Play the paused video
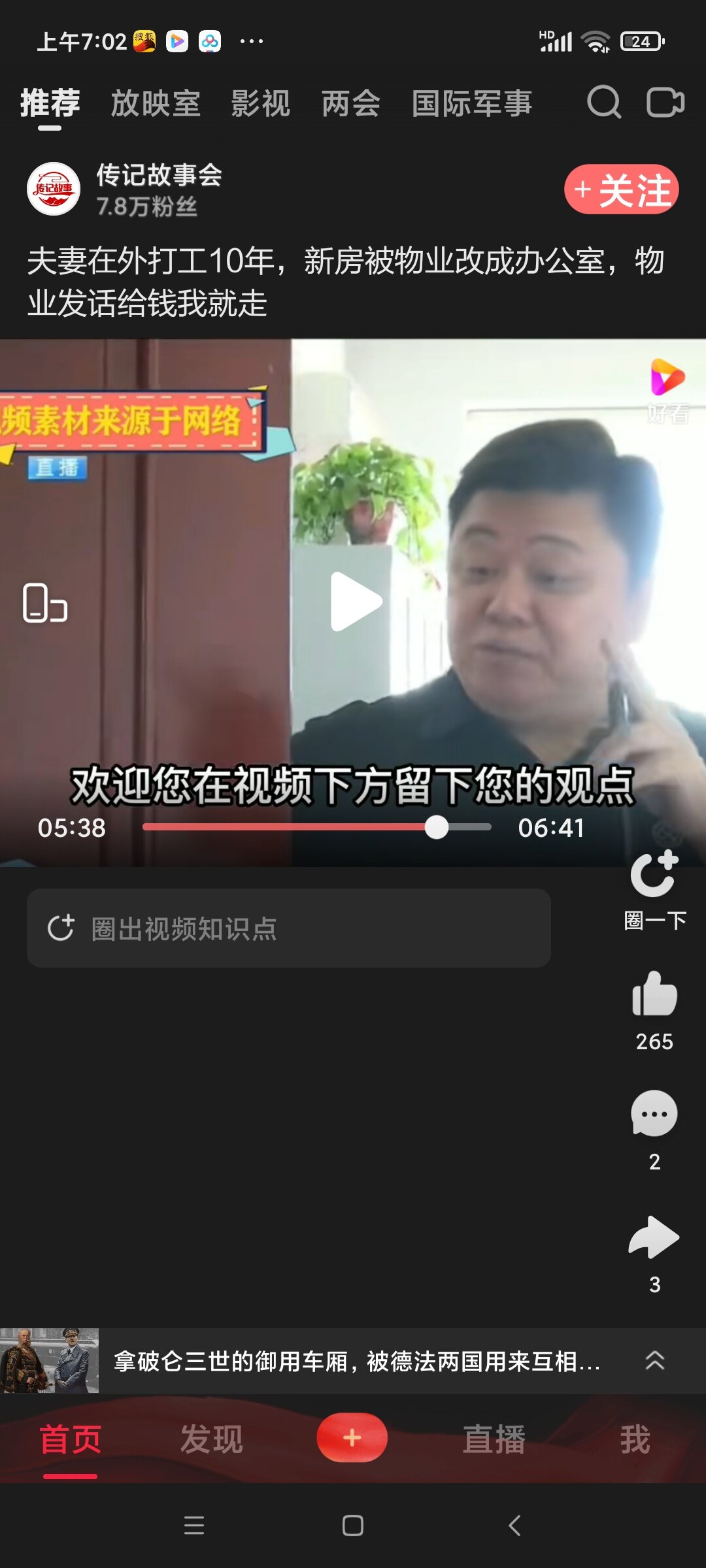This screenshot has width=706, height=1568. (354, 601)
